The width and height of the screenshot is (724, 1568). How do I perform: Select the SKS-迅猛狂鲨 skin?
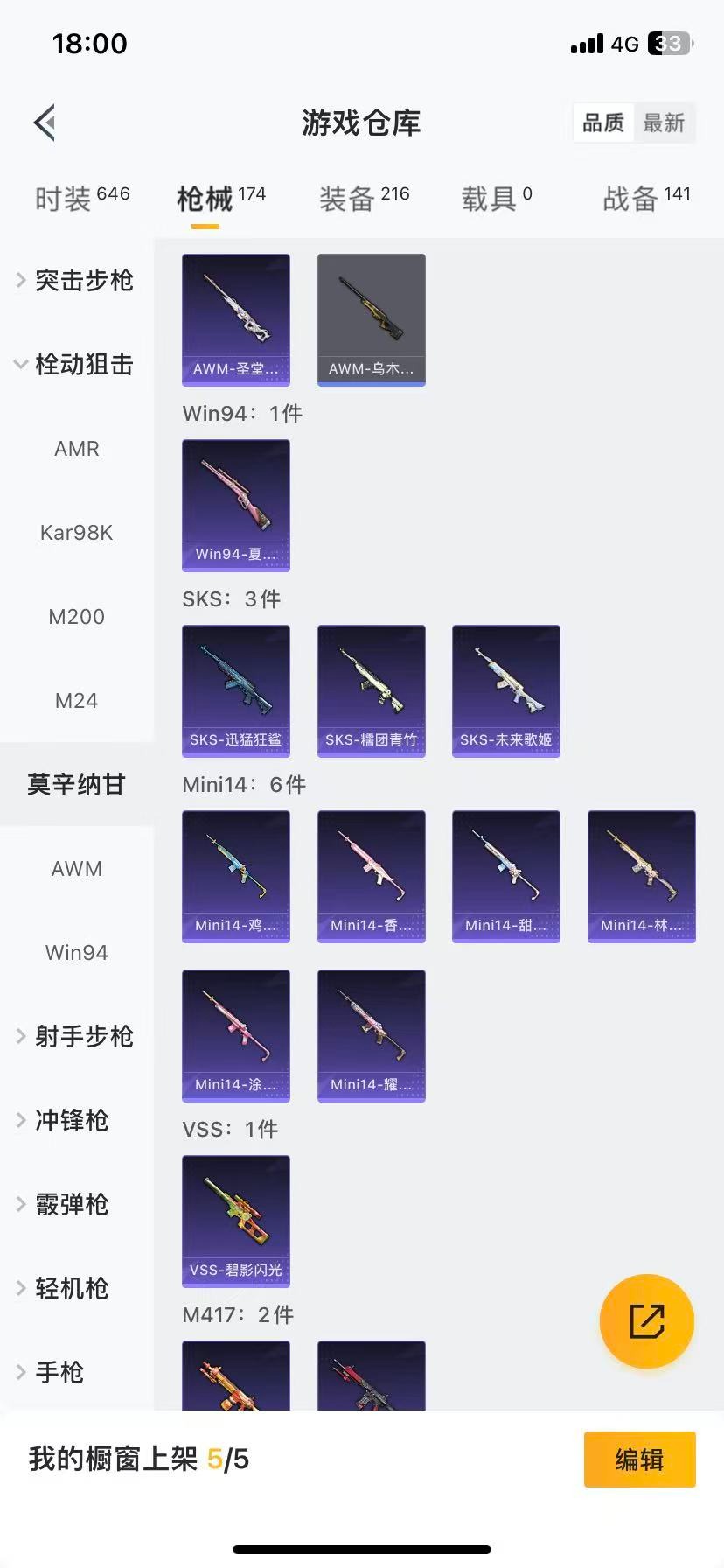click(x=235, y=690)
